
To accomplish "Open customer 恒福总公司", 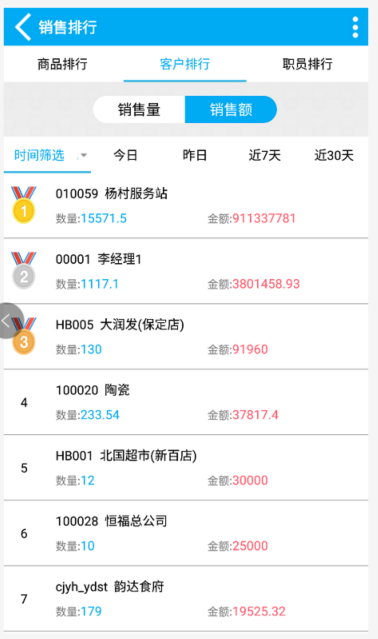I will coord(186,533).
